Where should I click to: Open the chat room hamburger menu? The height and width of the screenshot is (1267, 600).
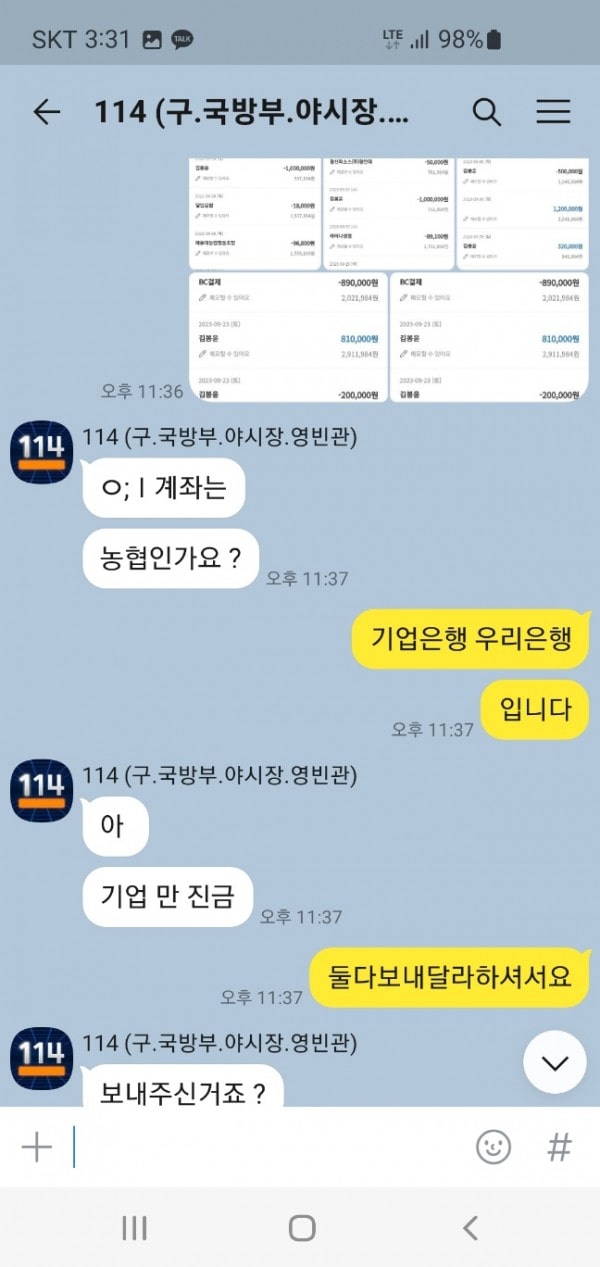(553, 112)
